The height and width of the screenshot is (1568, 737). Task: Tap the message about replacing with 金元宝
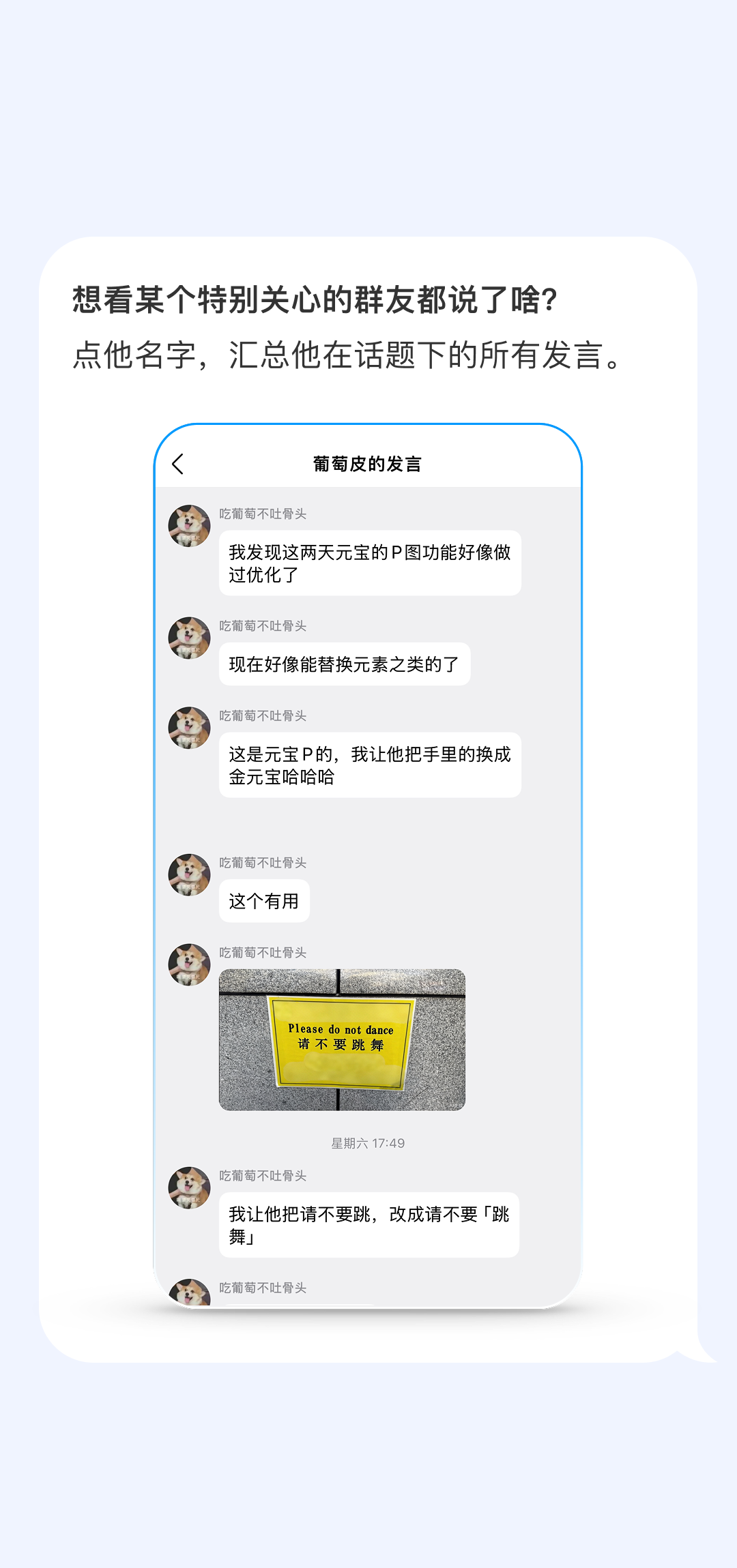[x=371, y=765]
